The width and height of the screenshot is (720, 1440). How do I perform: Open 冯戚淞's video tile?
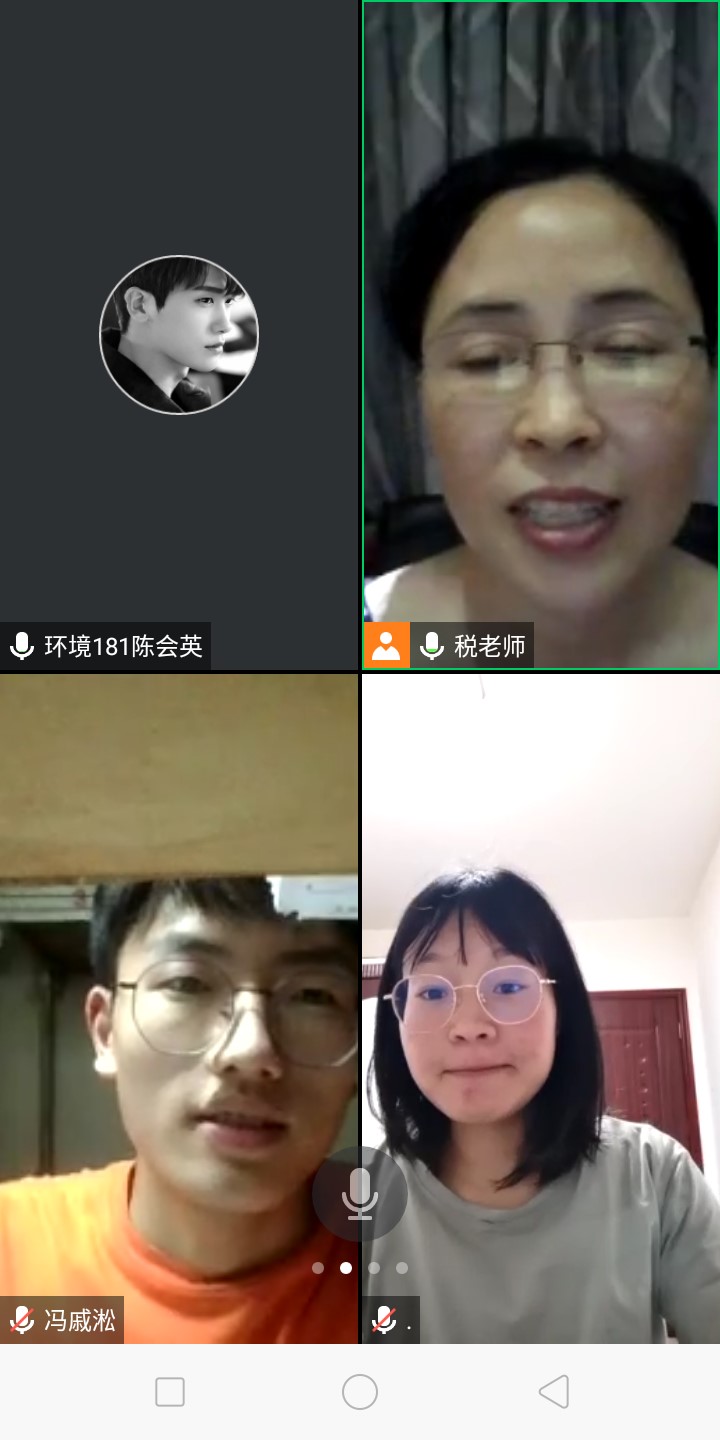click(x=178, y=1008)
